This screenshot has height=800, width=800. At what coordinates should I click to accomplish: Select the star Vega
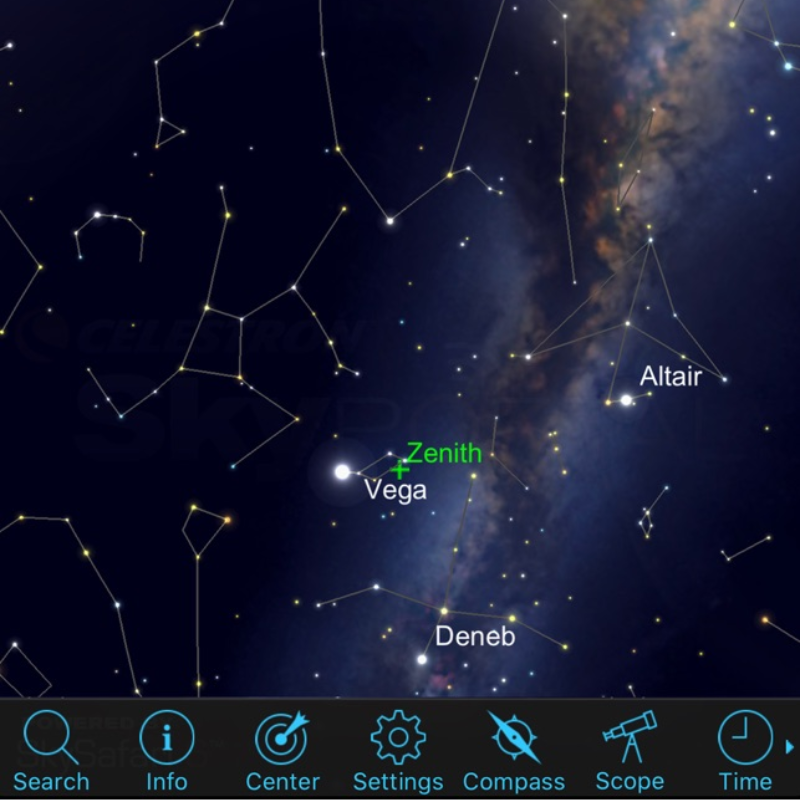(x=343, y=471)
